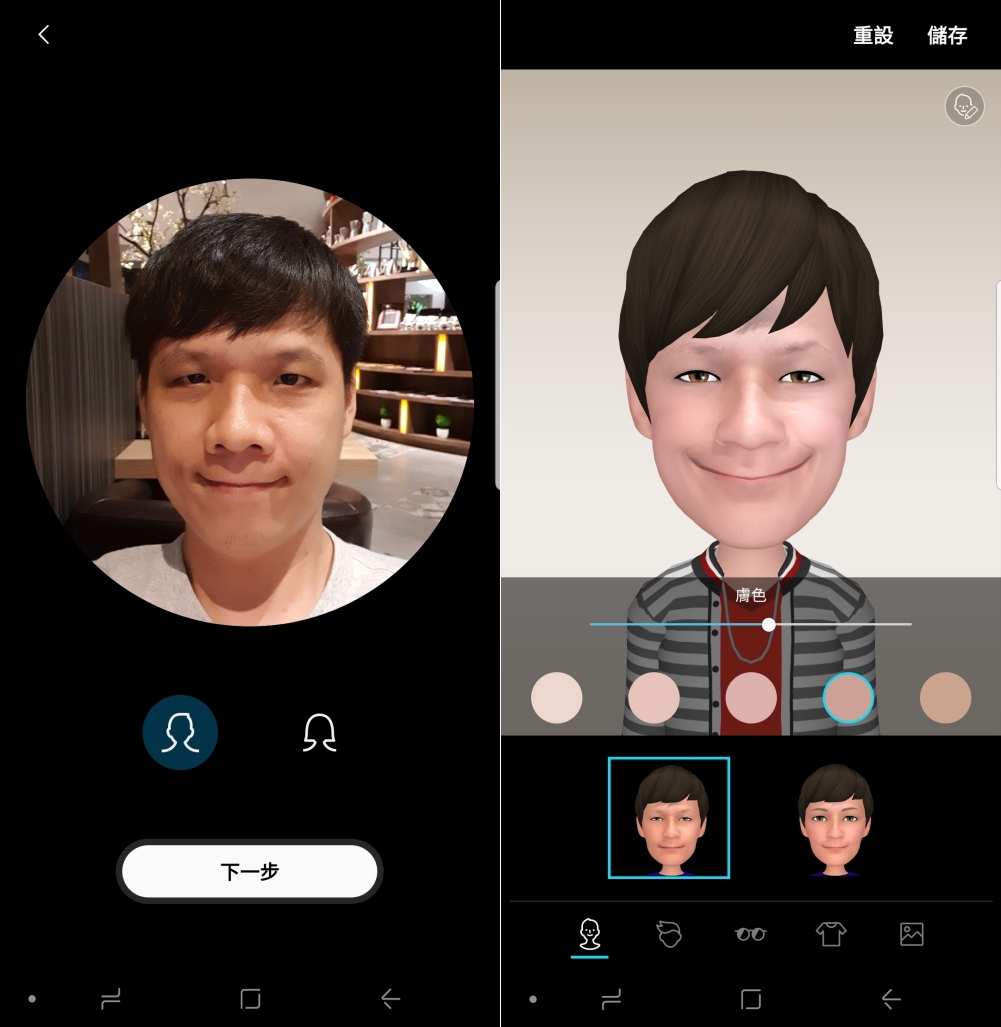Select the middle skin color swatch
Screen dimensions: 1001x1027
coord(751,697)
